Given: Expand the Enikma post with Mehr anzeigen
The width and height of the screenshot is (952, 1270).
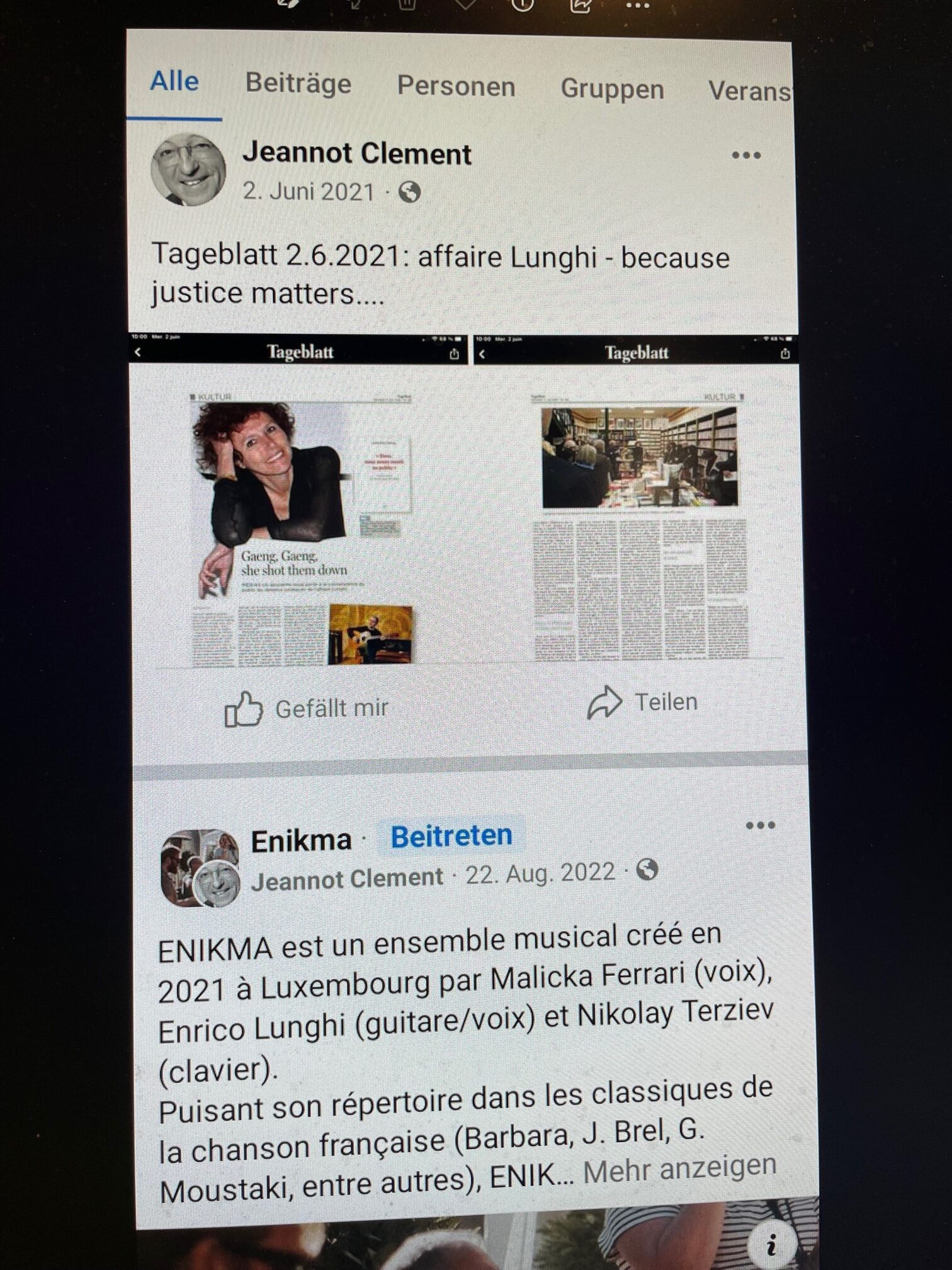Looking at the screenshot, I should point(679,1170).
